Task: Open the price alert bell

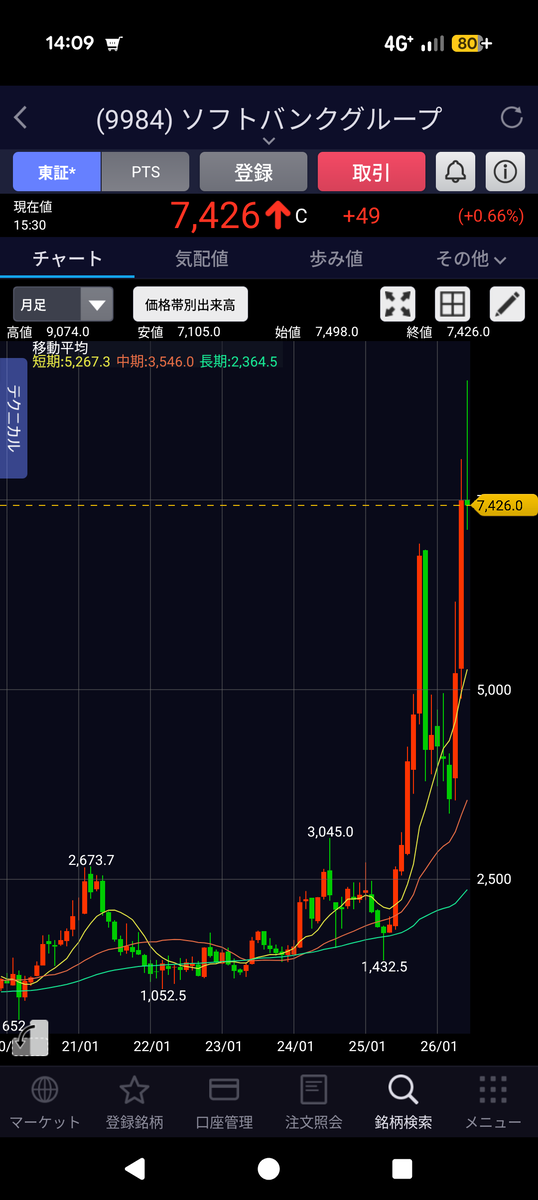Action: (x=456, y=172)
